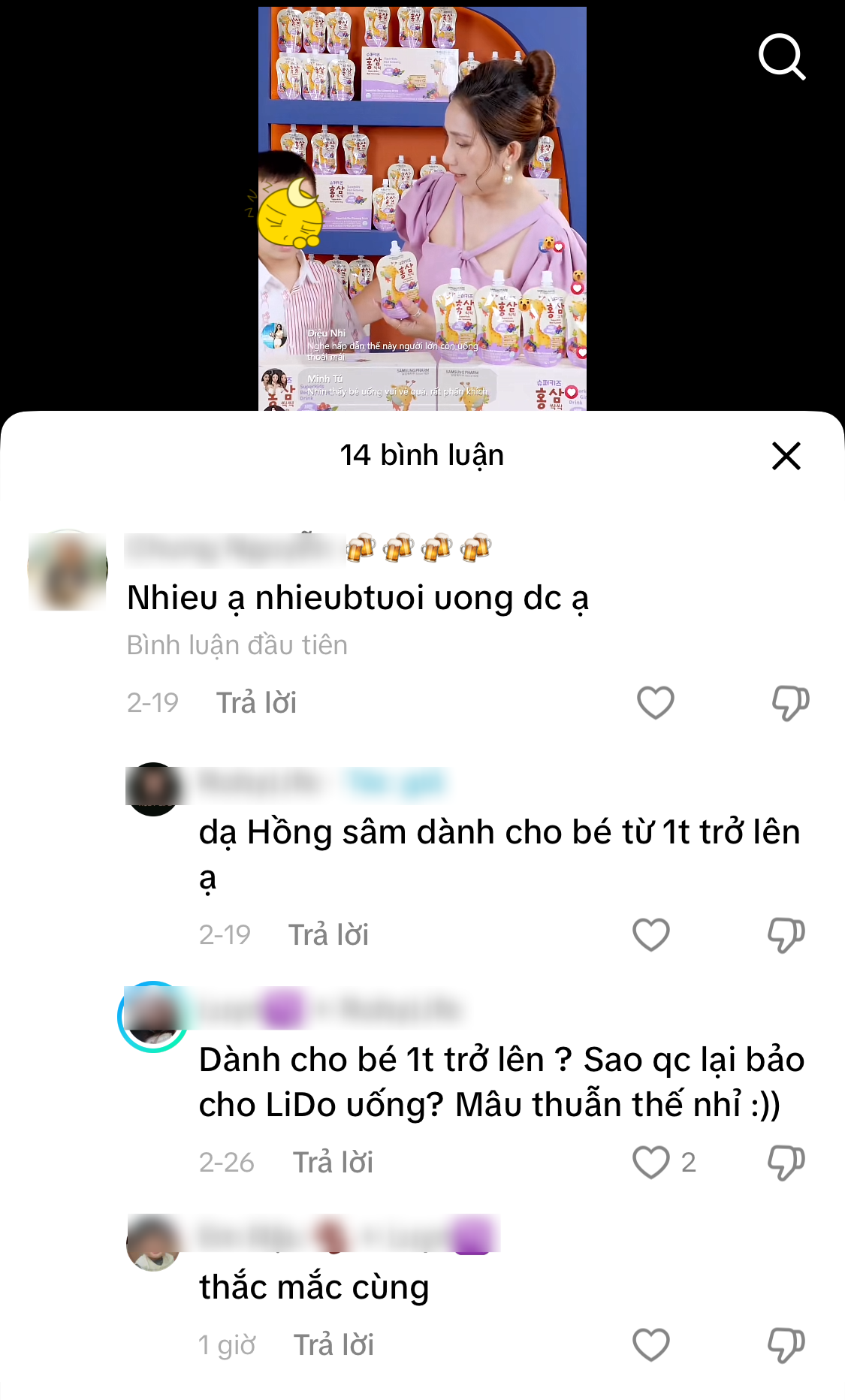This screenshot has width=845, height=1400.
Task: Like the "dạ Hồng sâm dành cho bé" comment
Action: coord(650,935)
